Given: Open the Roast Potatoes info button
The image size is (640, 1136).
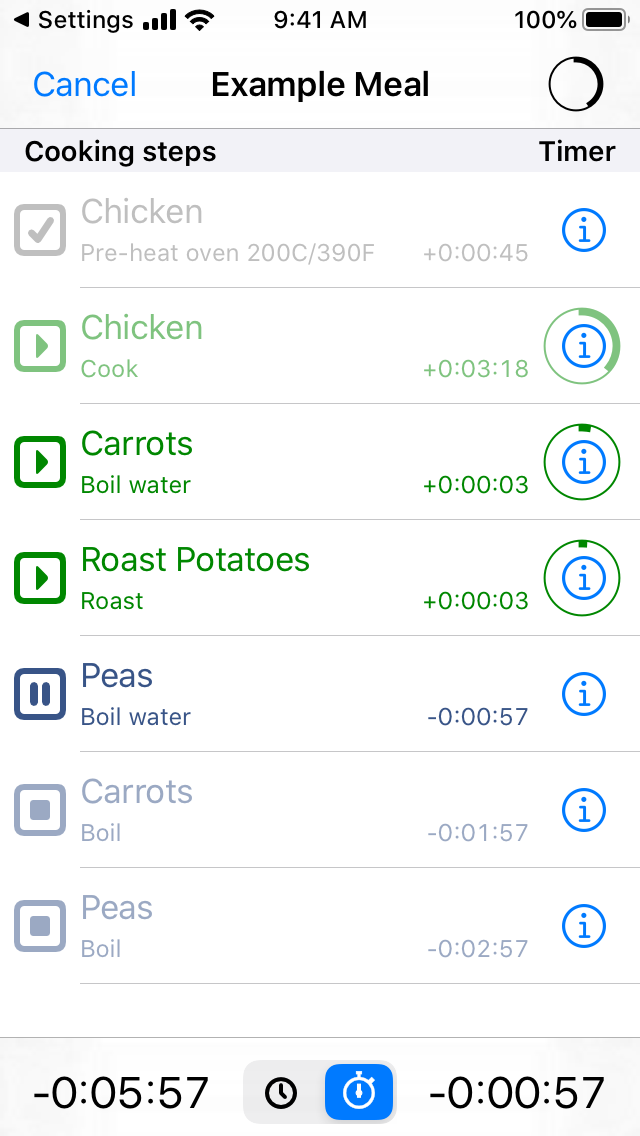Looking at the screenshot, I should 582,578.
